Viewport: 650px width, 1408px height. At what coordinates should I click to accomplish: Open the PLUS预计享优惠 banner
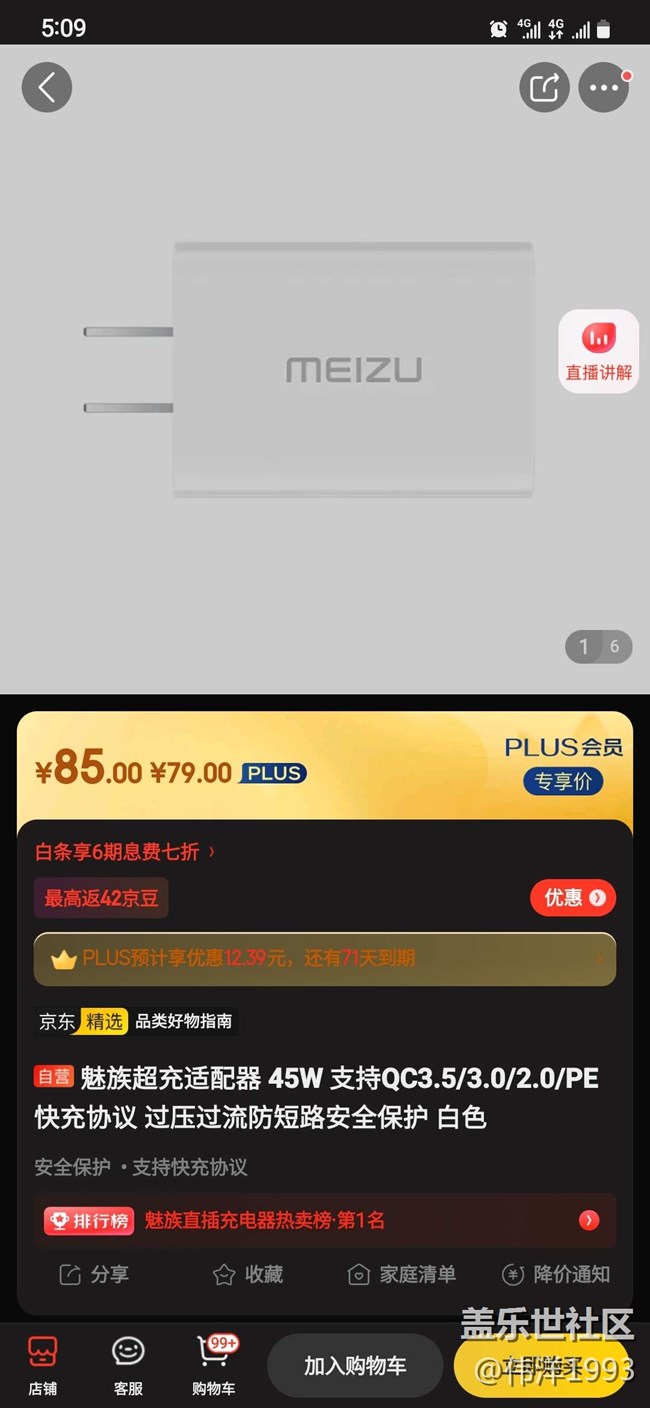pos(325,959)
